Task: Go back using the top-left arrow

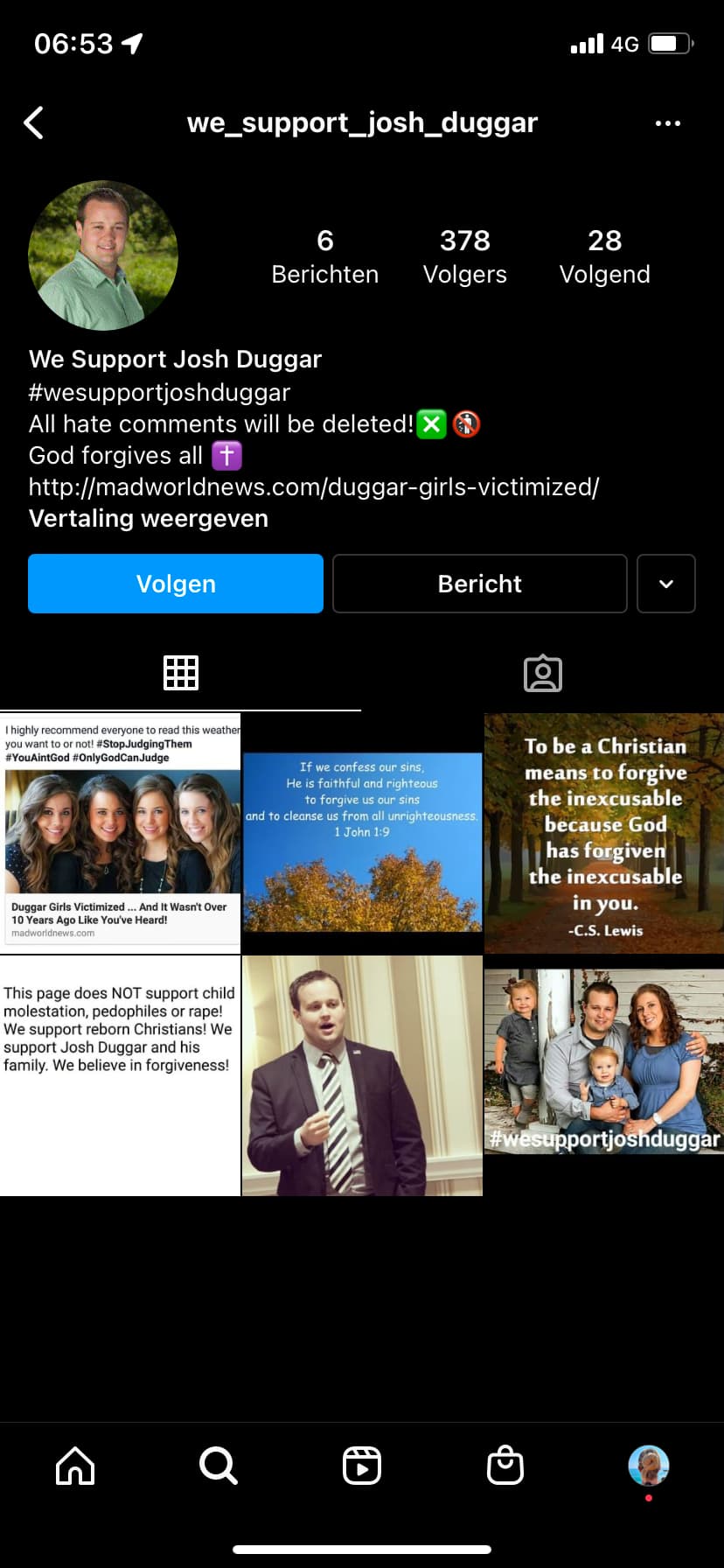Action: pos(34,123)
